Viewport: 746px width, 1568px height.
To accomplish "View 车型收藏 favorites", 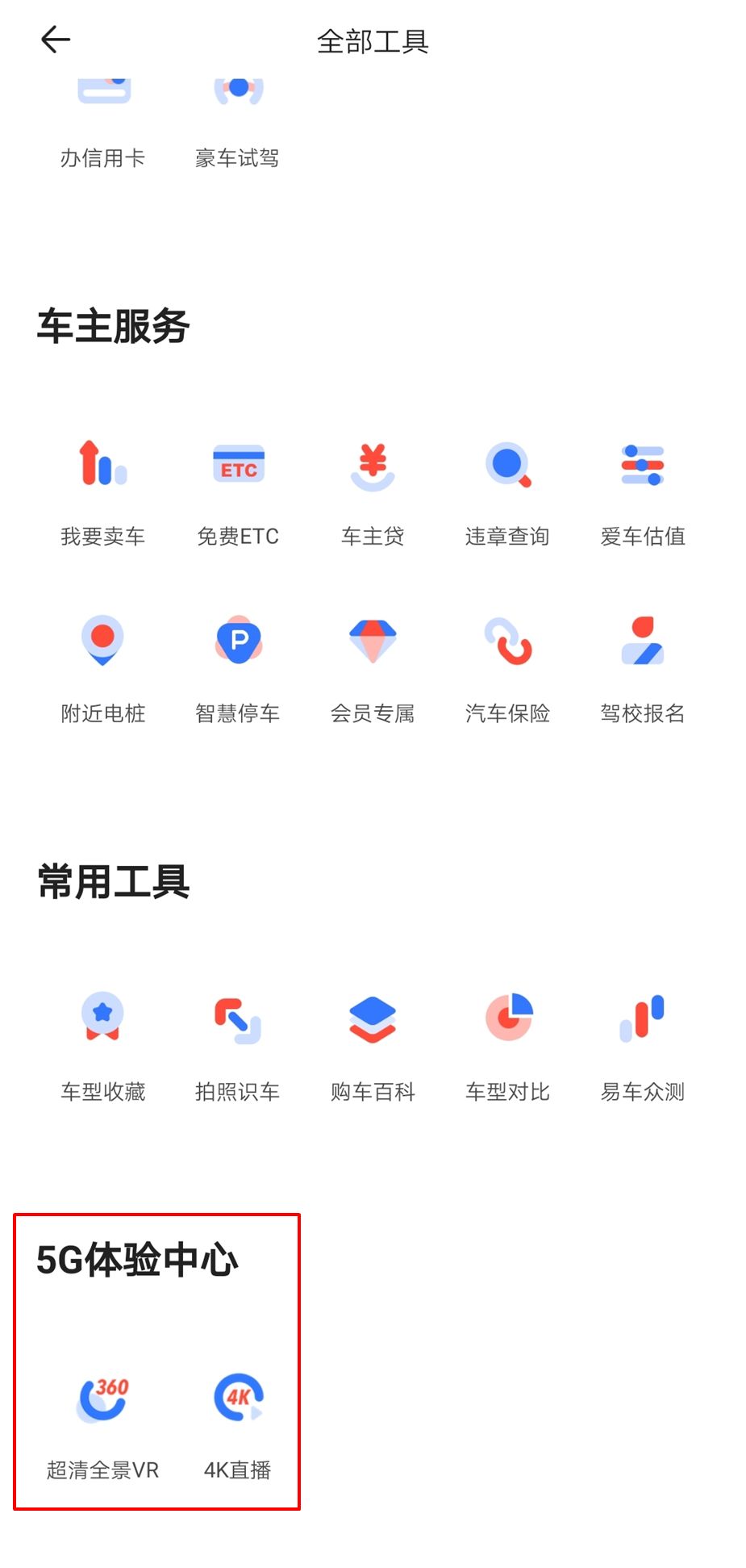I will click(x=103, y=1047).
